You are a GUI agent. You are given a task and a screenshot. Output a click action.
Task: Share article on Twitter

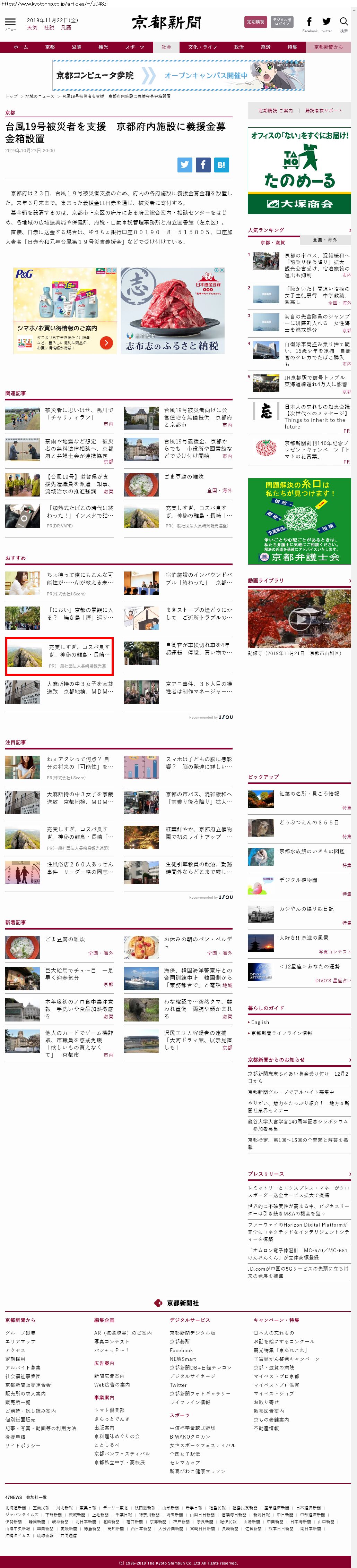coord(185,164)
